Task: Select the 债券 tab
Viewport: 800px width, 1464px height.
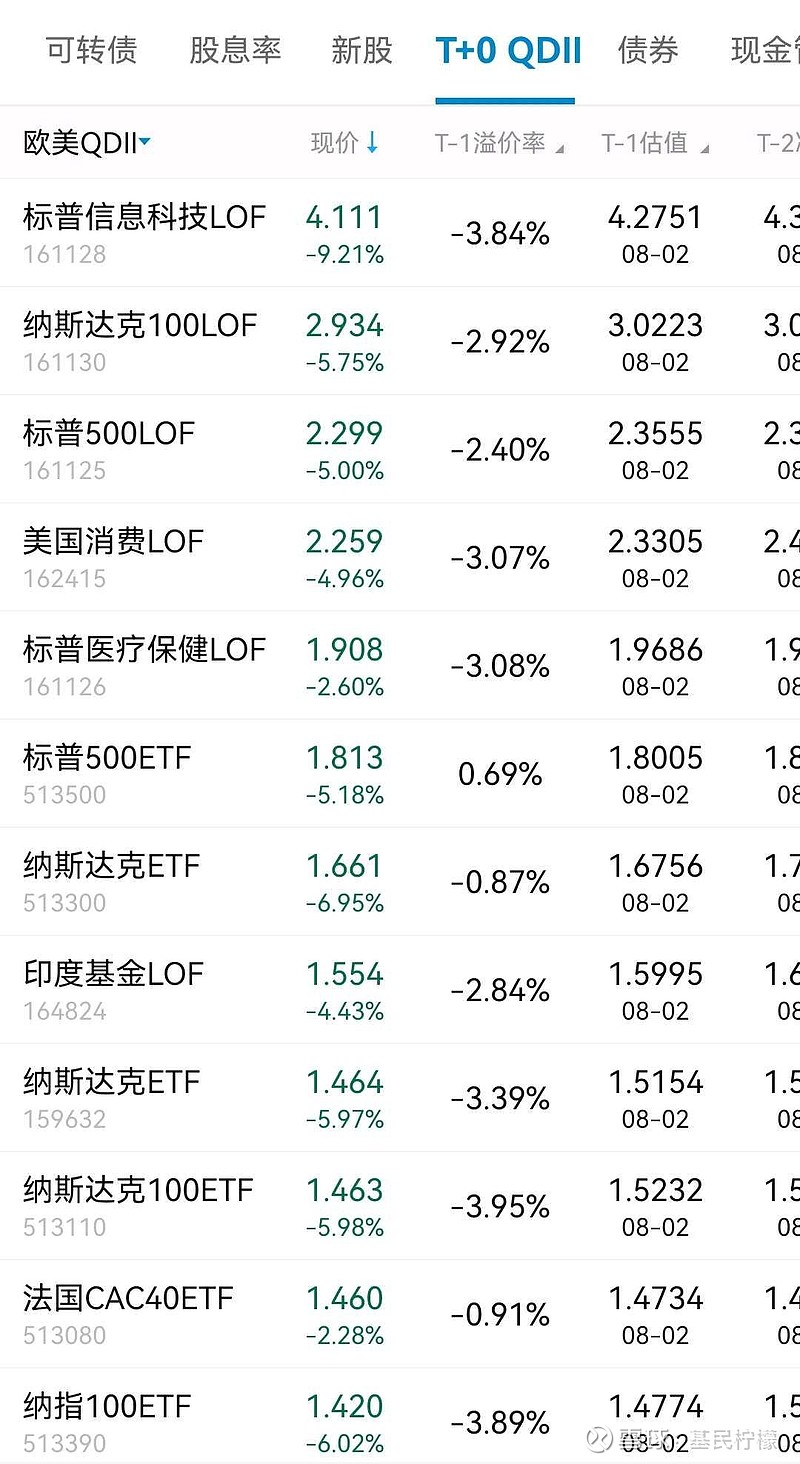Action: tap(648, 50)
